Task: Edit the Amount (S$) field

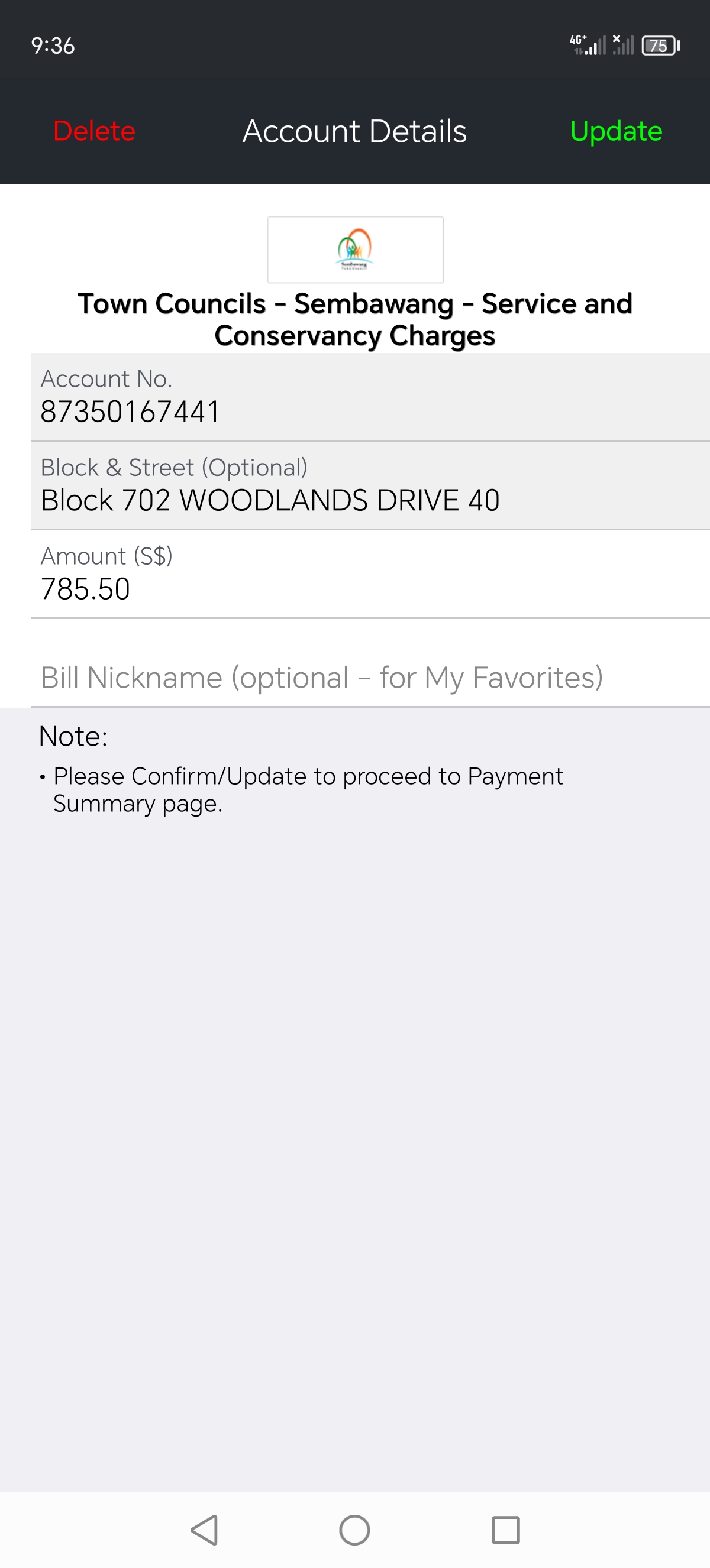Action: tap(370, 574)
